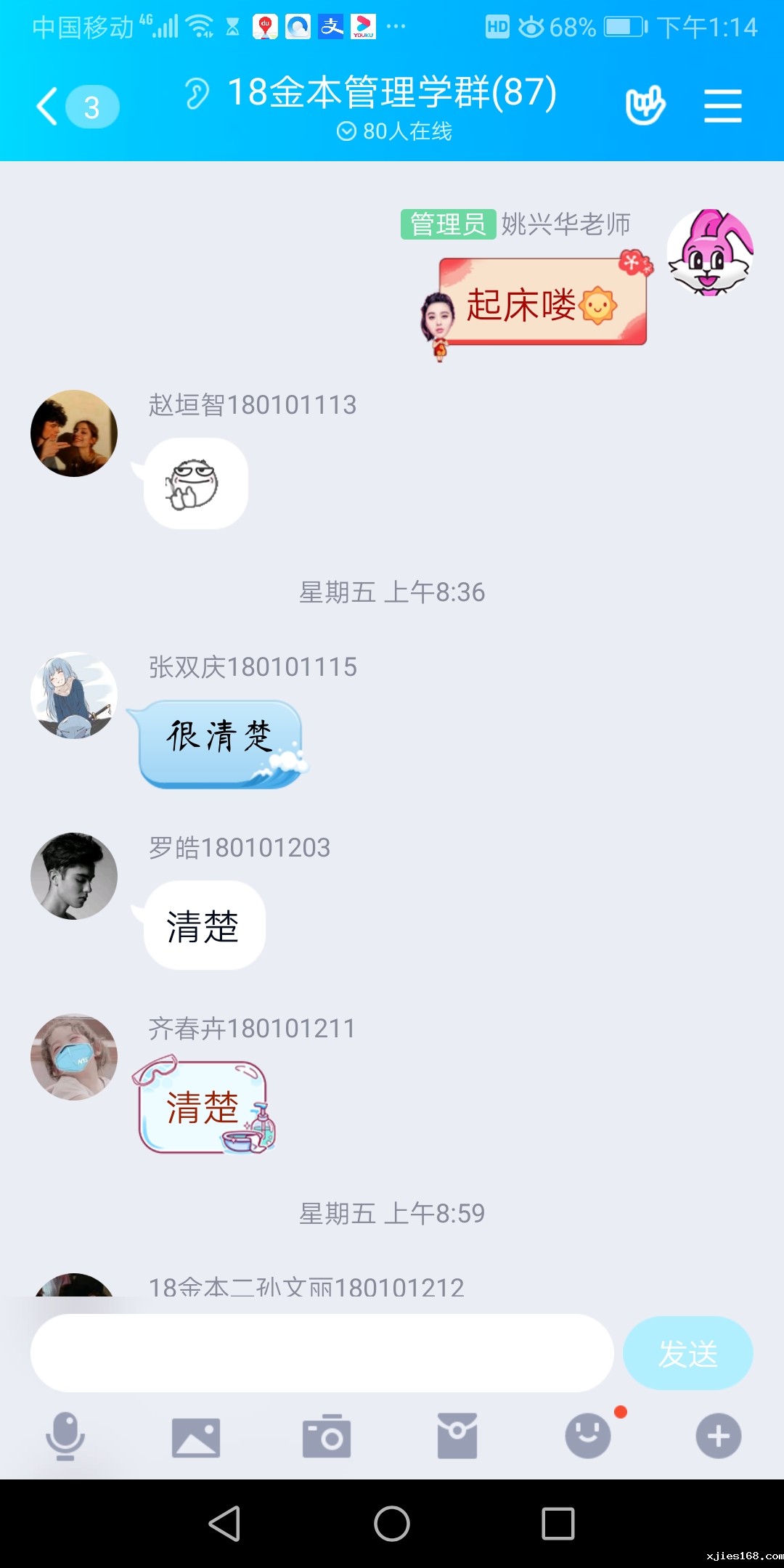The width and height of the screenshot is (784, 1568).
Task: Open the plus more options panel
Action: 718,1436
